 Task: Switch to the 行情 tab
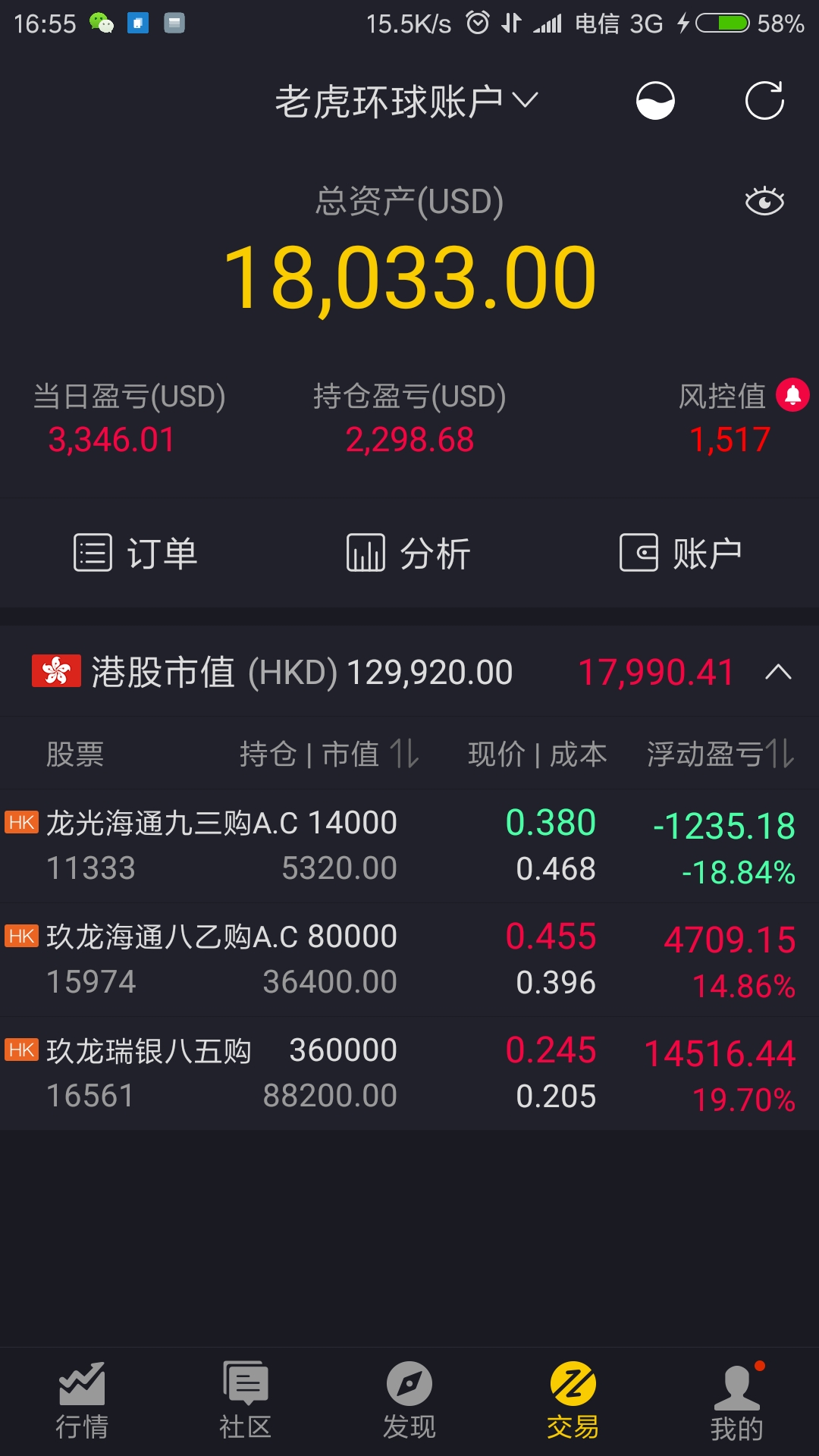point(82,1401)
